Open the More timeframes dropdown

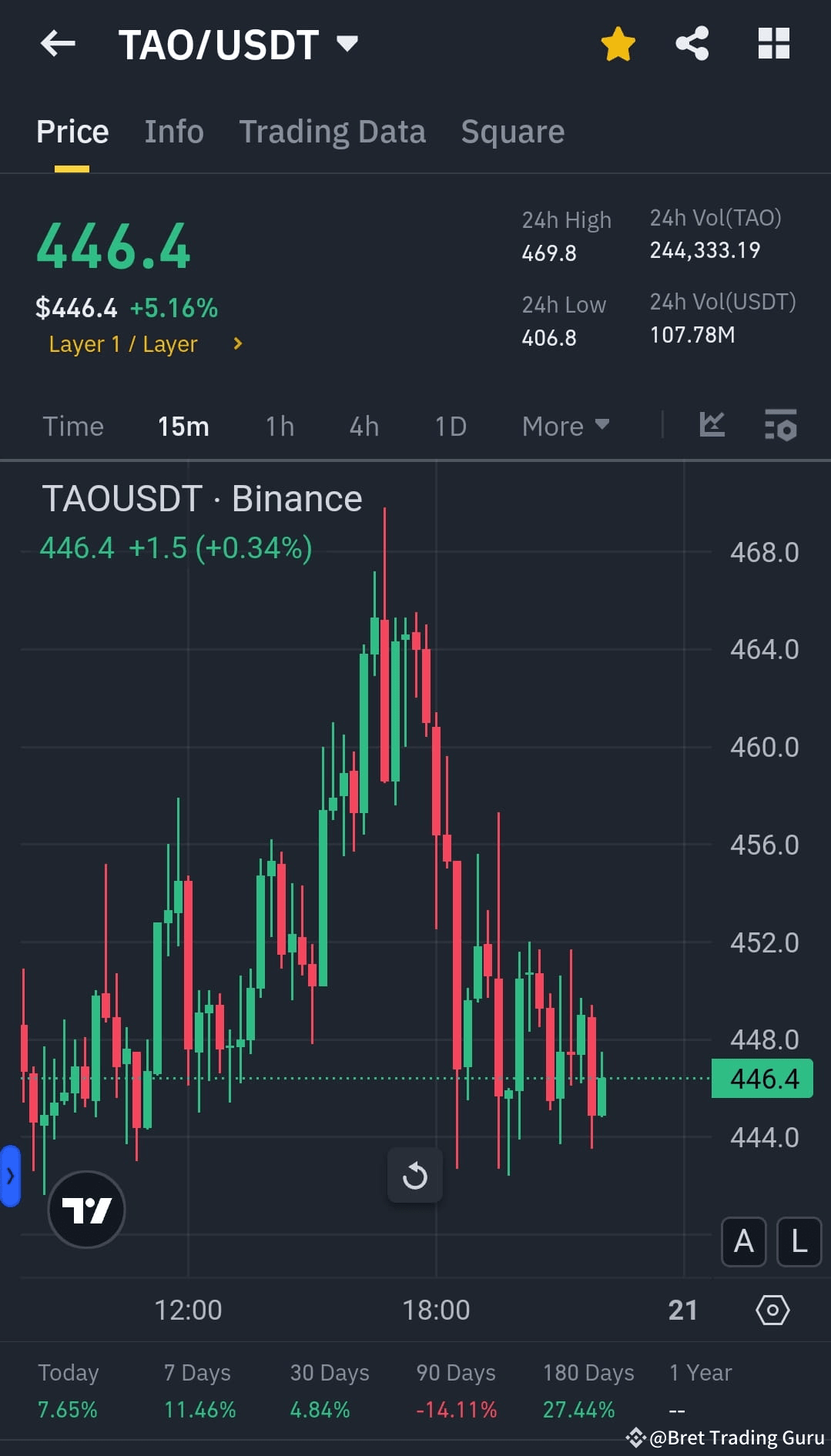click(x=565, y=425)
